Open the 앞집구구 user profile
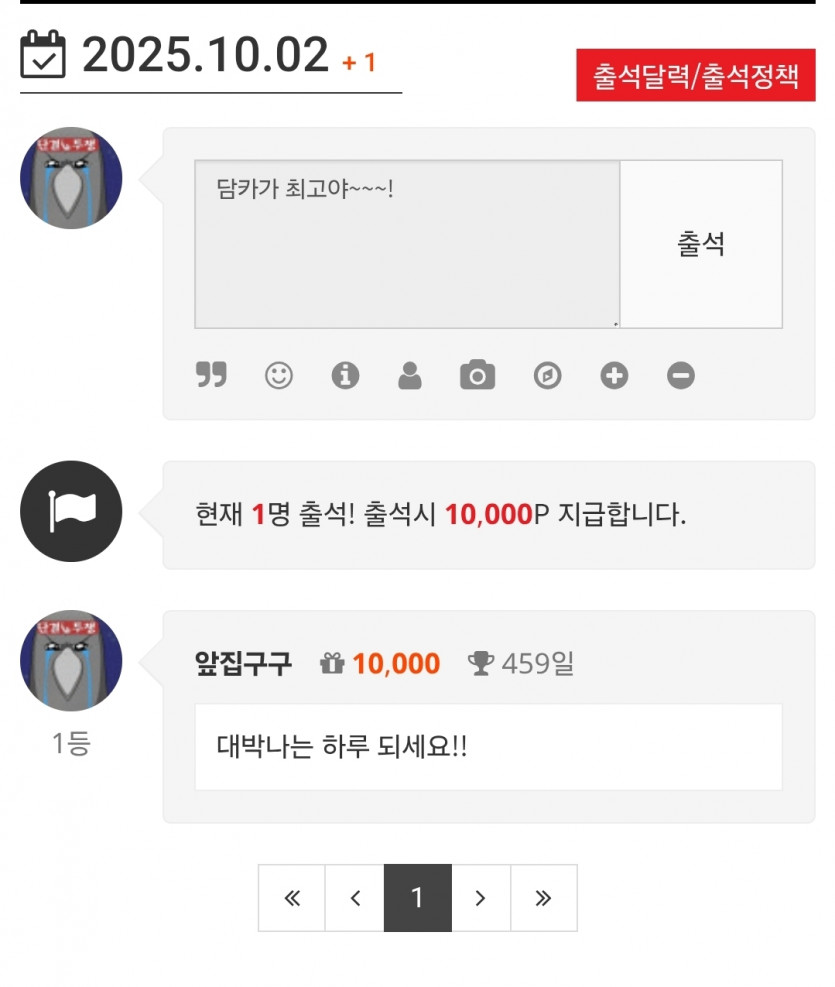The image size is (835, 987). [243, 663]
